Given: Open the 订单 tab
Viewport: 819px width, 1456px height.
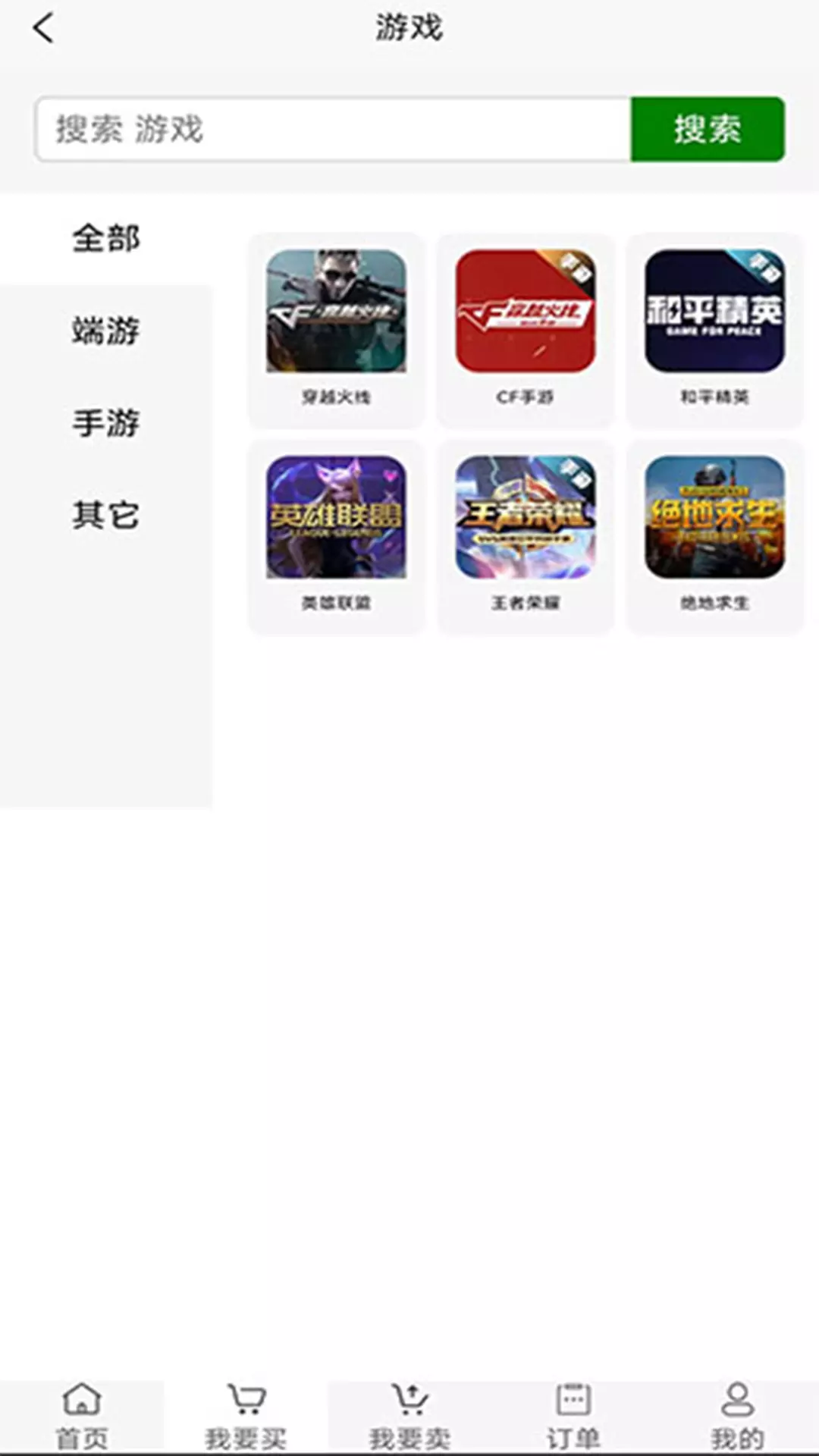Looking at the screenshot, I should [x=573, y=1417].
